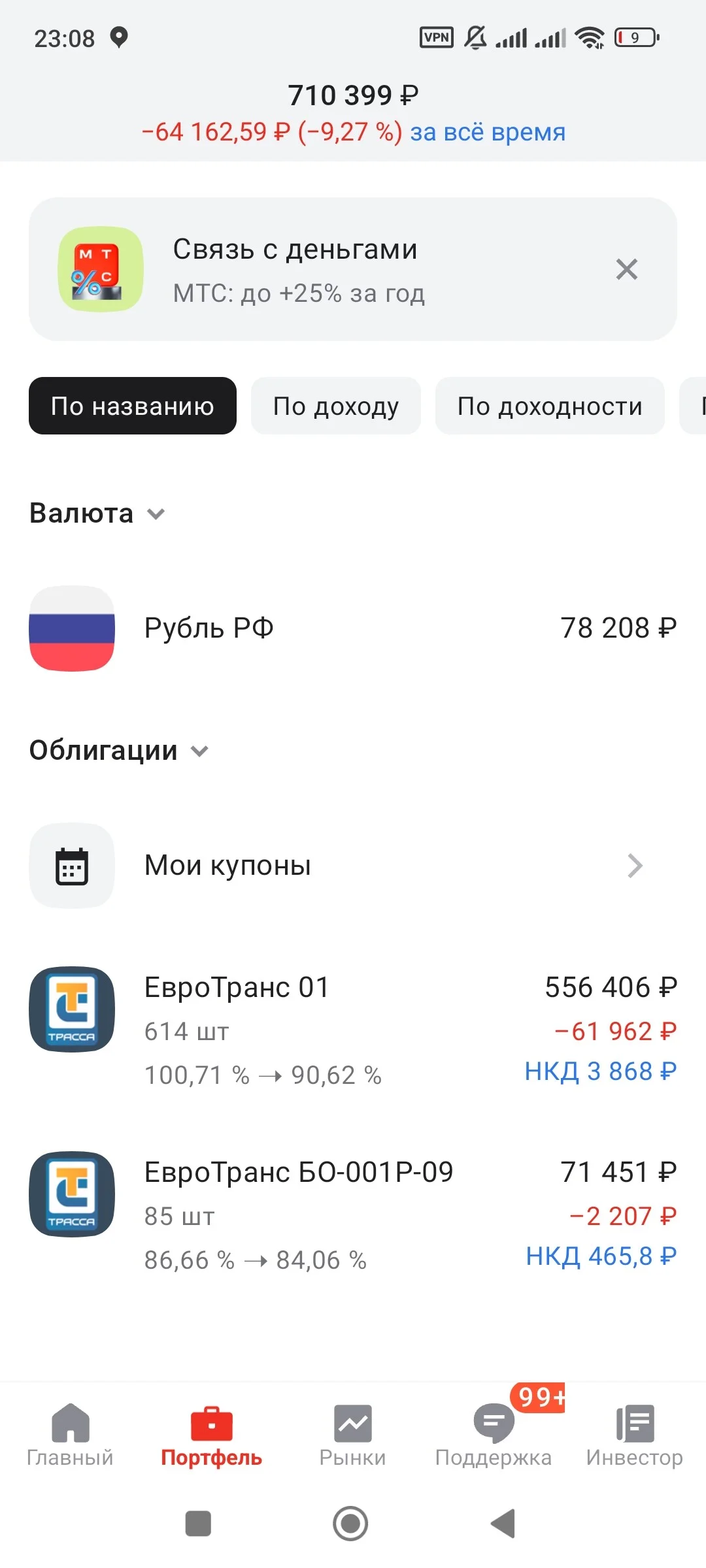
Task: Tap the system home button
Action: click(350, 1524)
